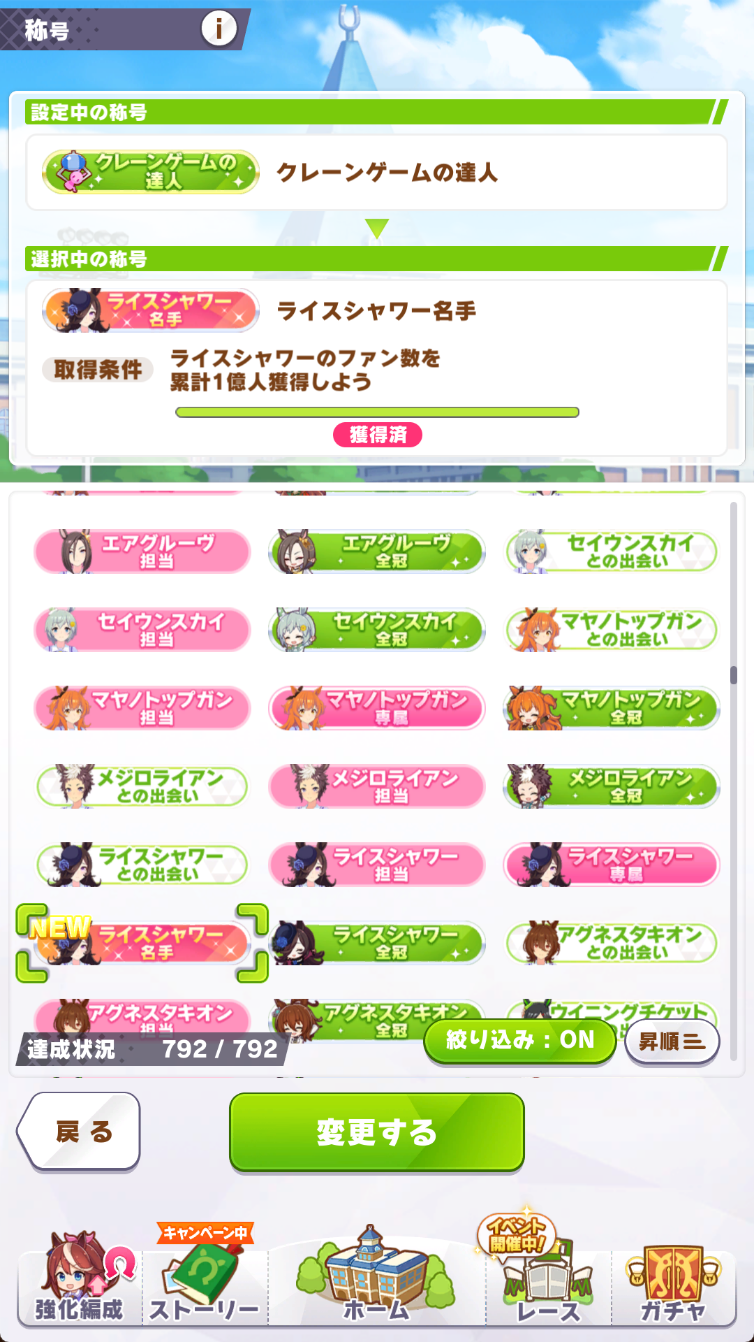This screenshot has height=1342, width=754.
Task: Pick アグネスタキオン との出会い title
Action: tap(611, 943)
